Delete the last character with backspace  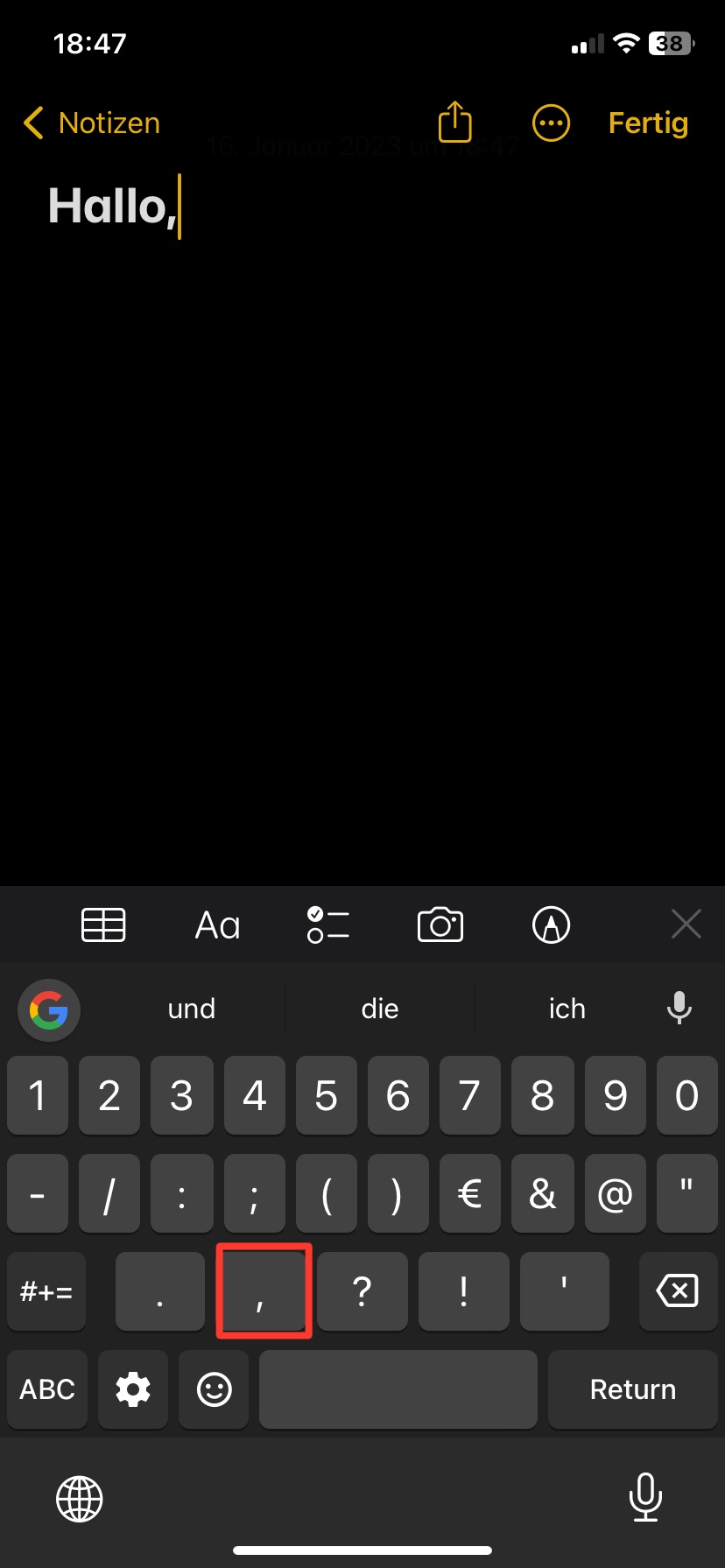click(x=678, y=1291)
